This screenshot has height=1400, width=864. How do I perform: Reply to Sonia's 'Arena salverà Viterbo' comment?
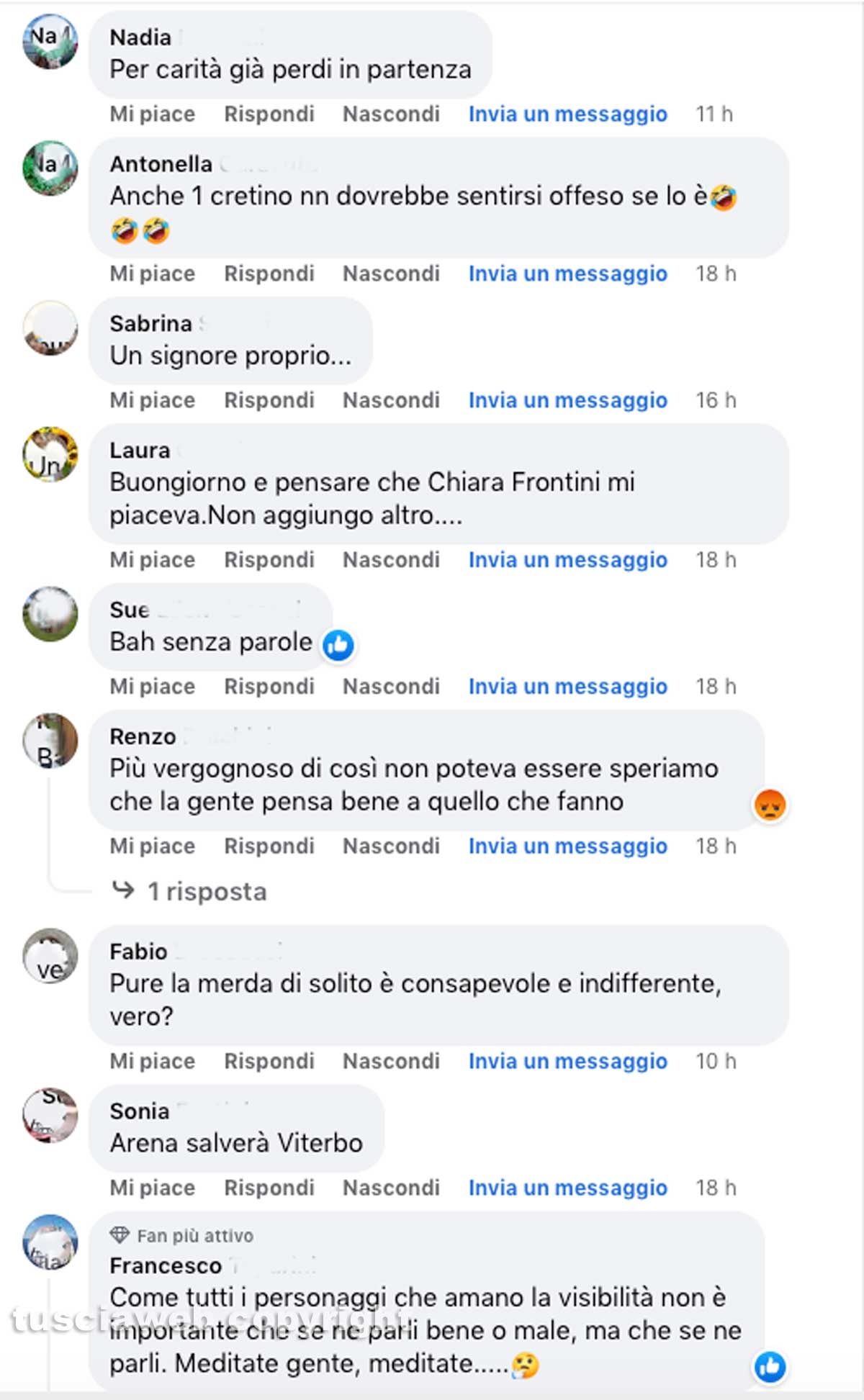tap(269, 1188)
